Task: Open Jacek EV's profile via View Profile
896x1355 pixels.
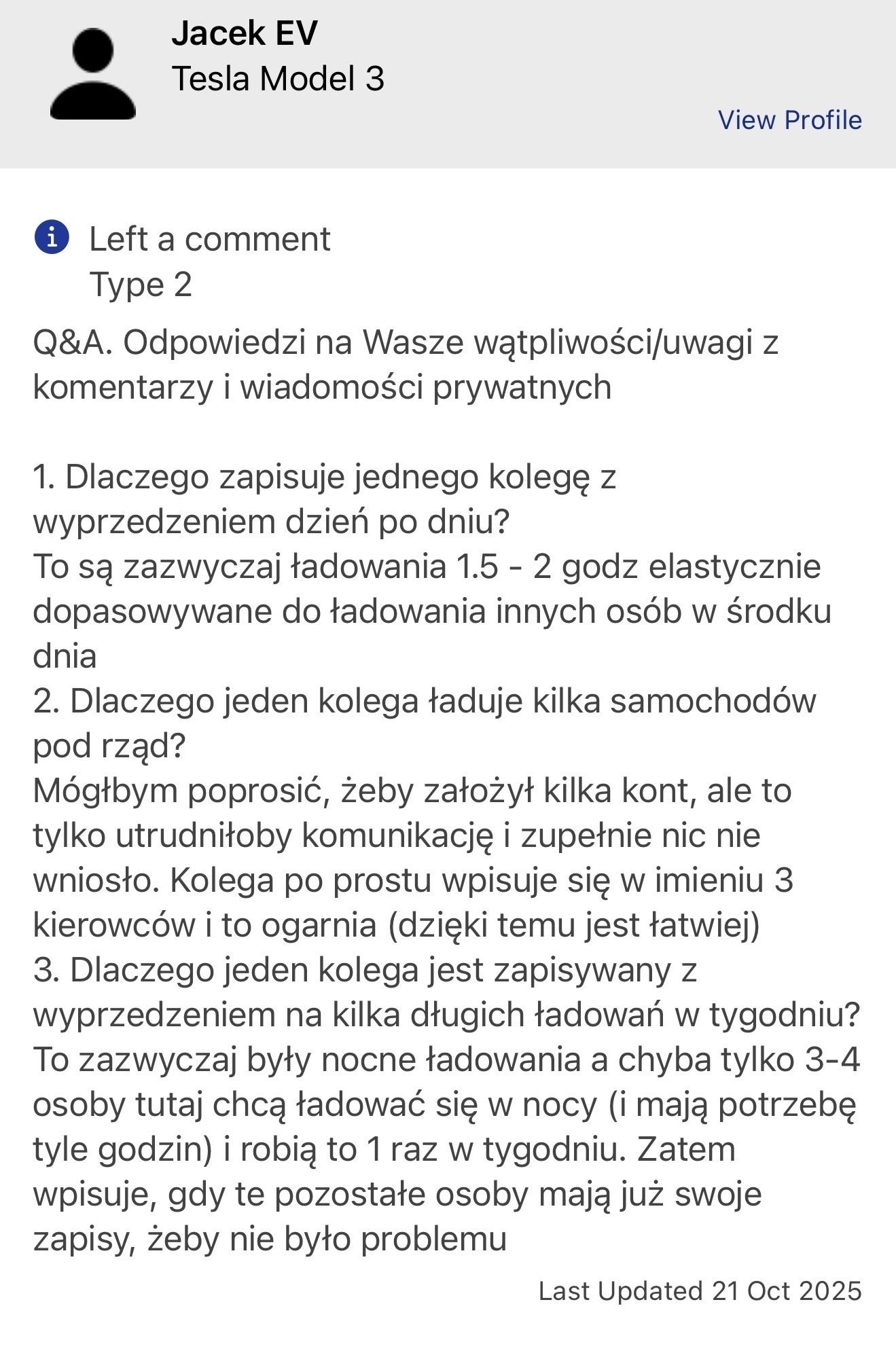Action: pos(789,120)
